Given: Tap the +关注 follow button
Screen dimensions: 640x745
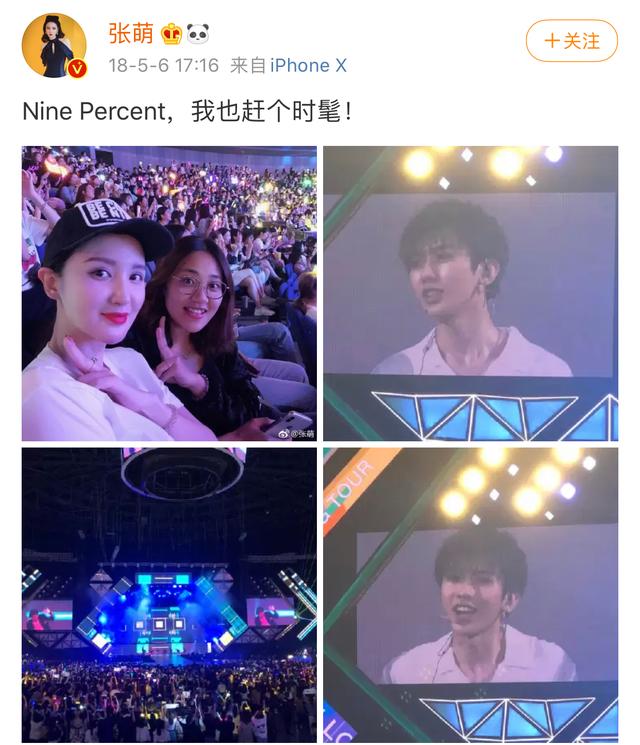Looking at the screenshot, I should (571, 41).
